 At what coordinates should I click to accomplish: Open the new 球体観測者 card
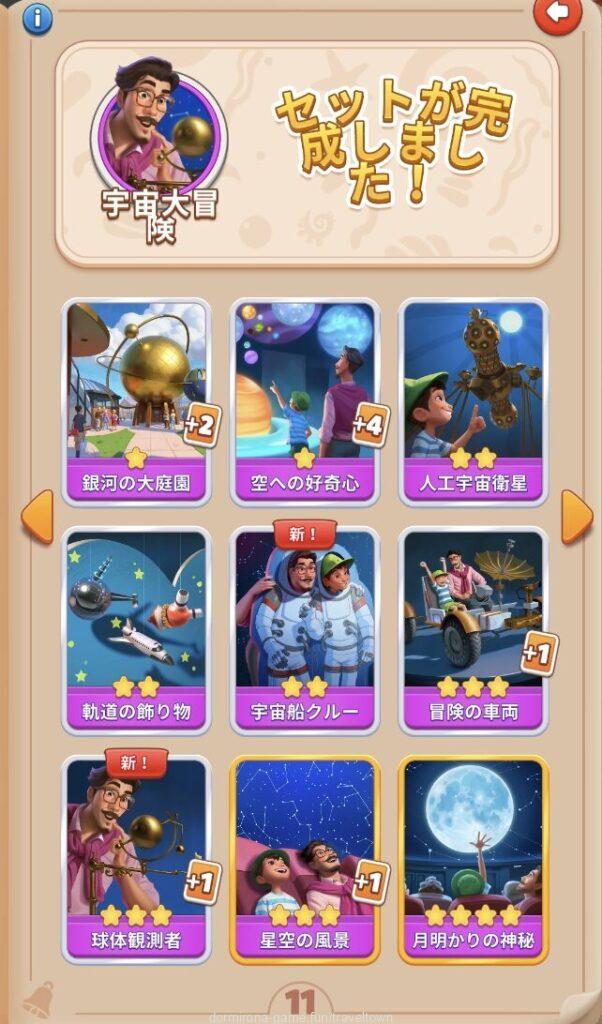[x=137, y=857]
